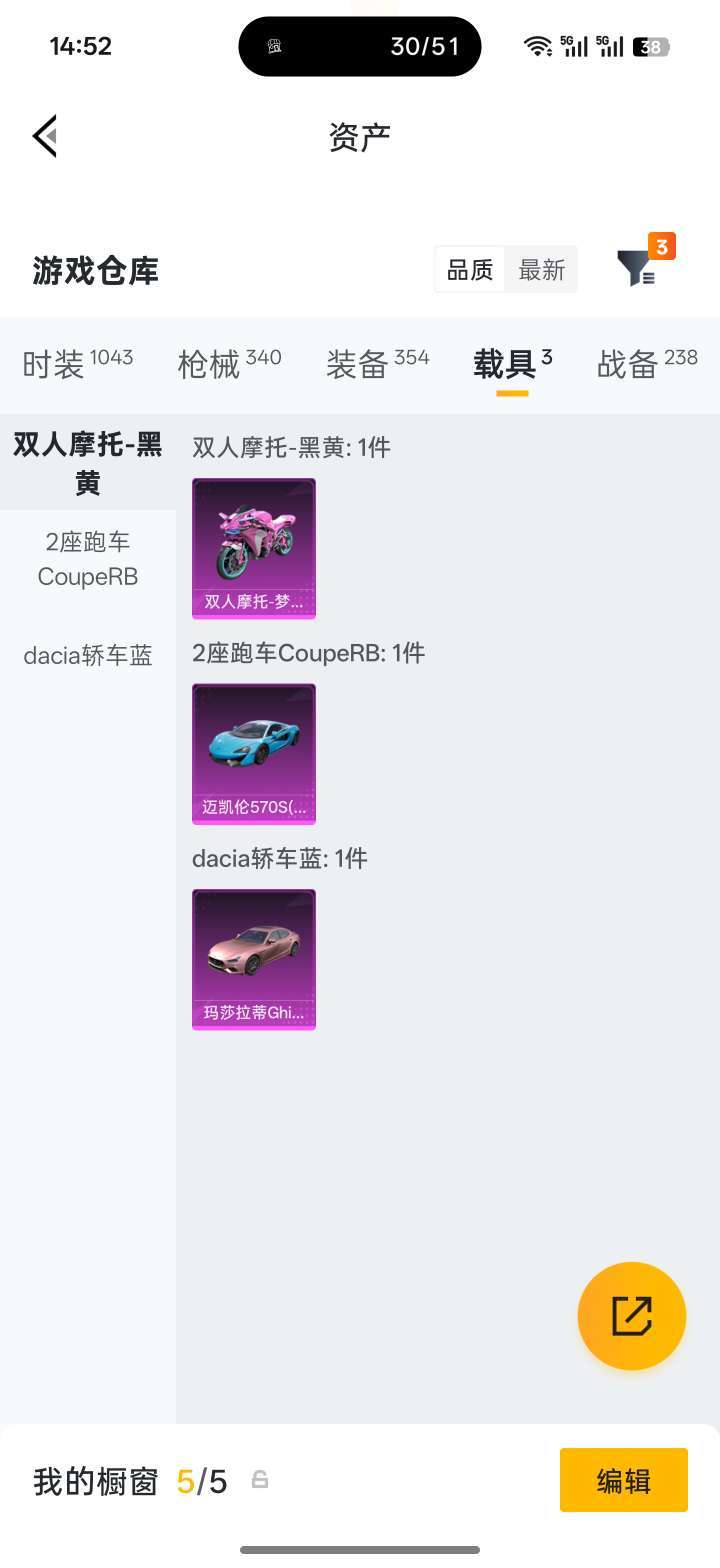
Task: Switch sorting to 品质
Action: pyautogui.click(x=469, y=269)
